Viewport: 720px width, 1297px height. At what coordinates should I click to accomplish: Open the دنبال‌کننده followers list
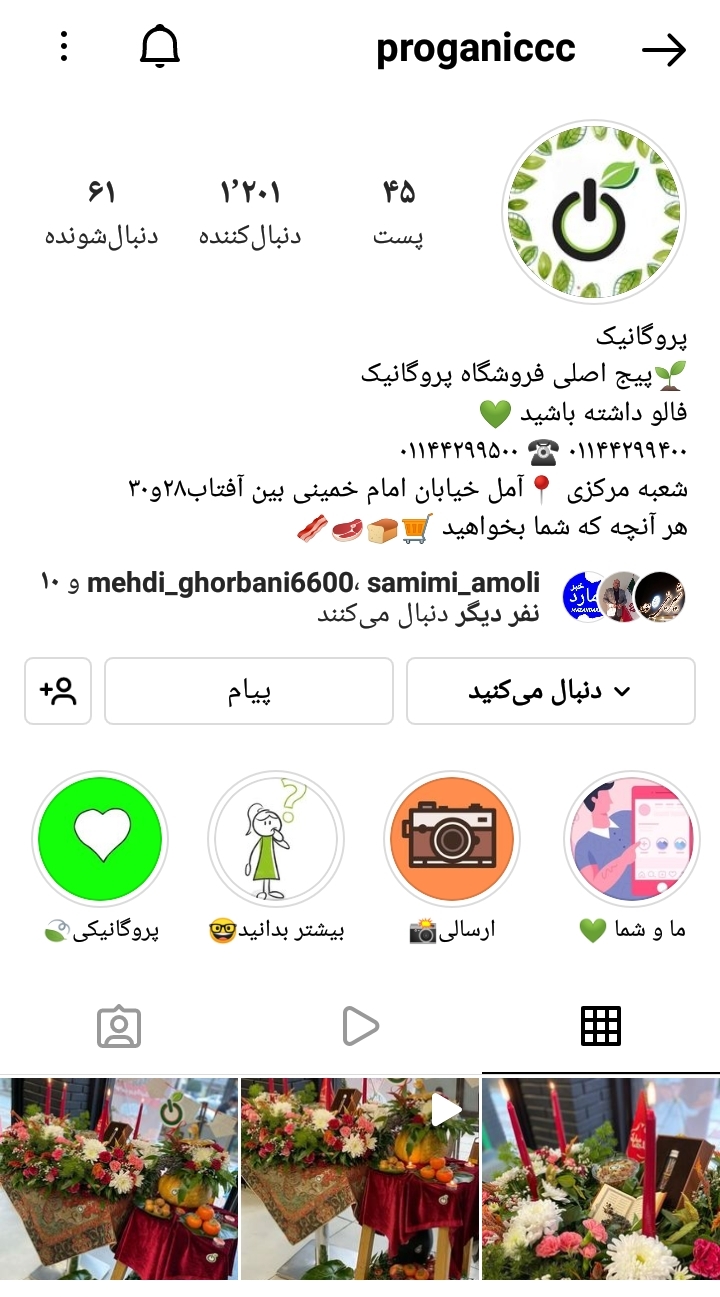point(250,212)
